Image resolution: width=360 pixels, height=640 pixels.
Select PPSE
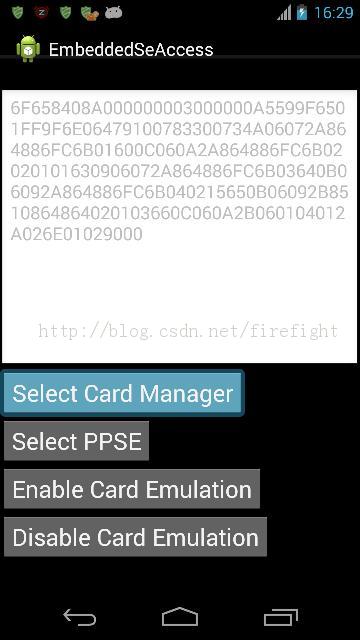pos(76,441)
